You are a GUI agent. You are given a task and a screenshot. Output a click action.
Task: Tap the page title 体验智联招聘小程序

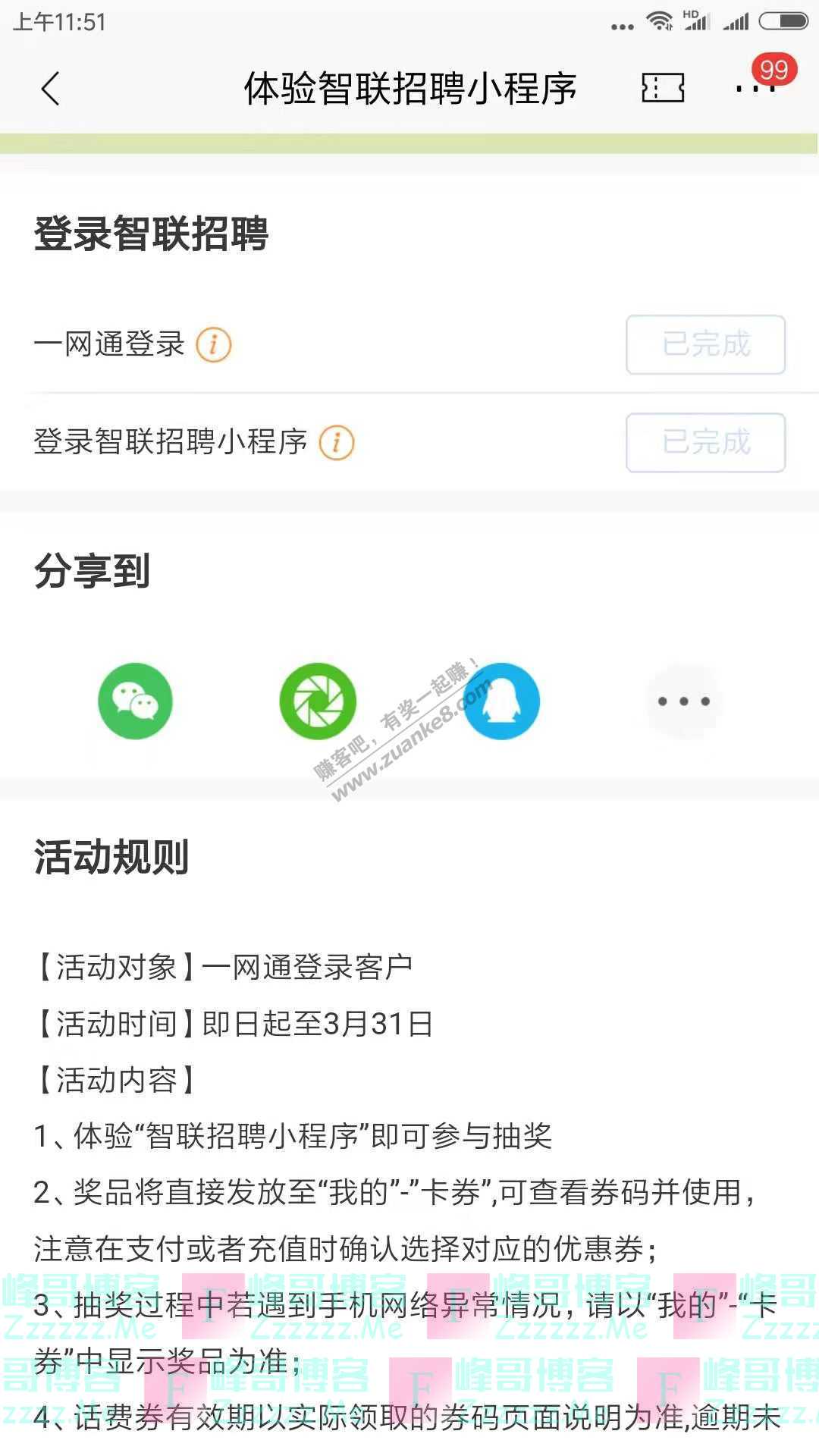point(409,89)
